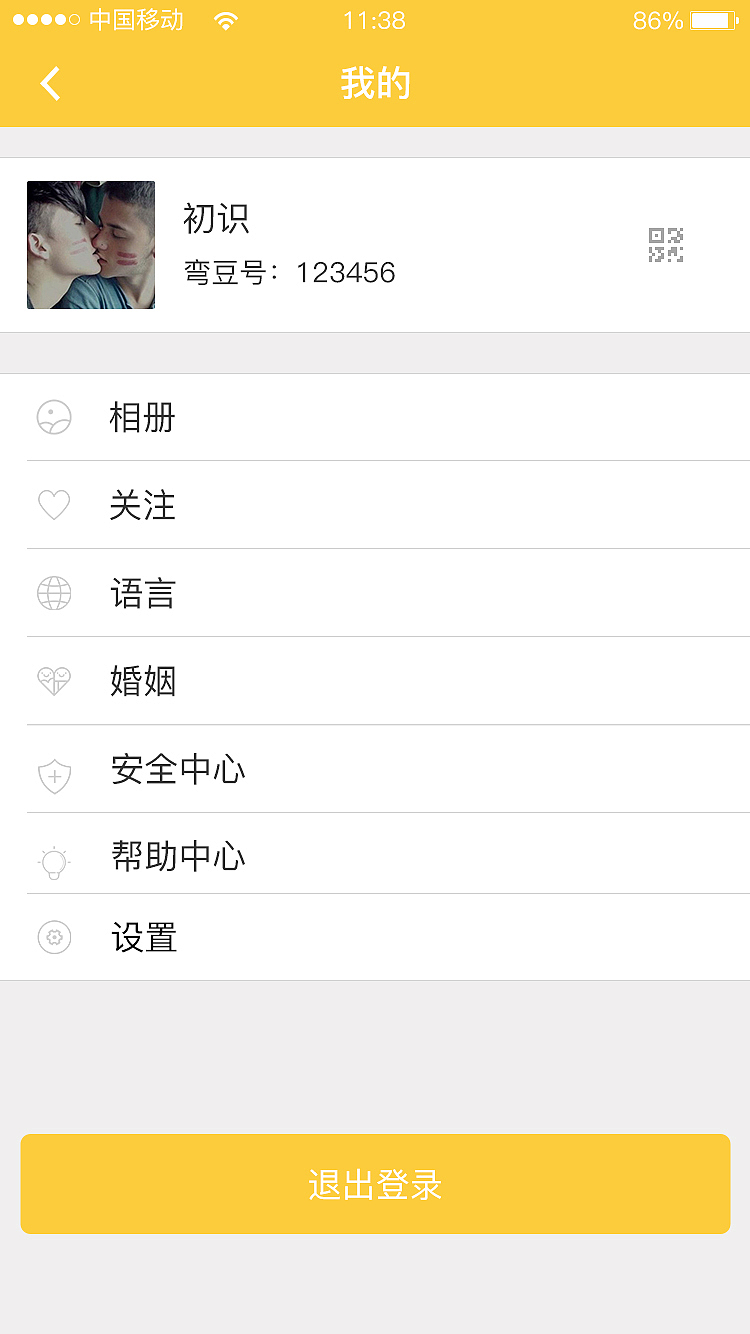750x1334 pixels.
Task: Click the shield icon for 安全中心
Action: tap(54, 768)
